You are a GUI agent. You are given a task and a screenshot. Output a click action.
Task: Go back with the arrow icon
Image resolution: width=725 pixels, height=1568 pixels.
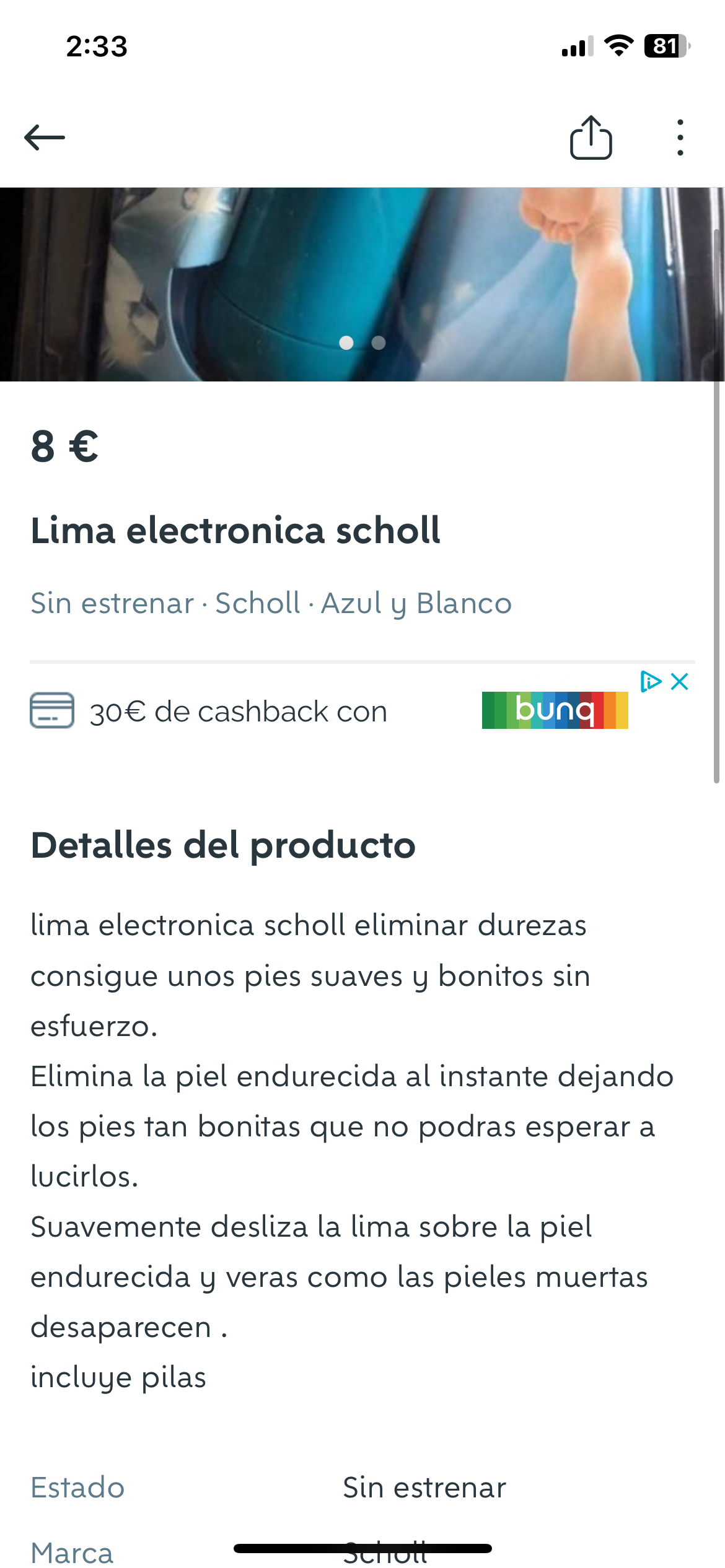click(45, 137)
